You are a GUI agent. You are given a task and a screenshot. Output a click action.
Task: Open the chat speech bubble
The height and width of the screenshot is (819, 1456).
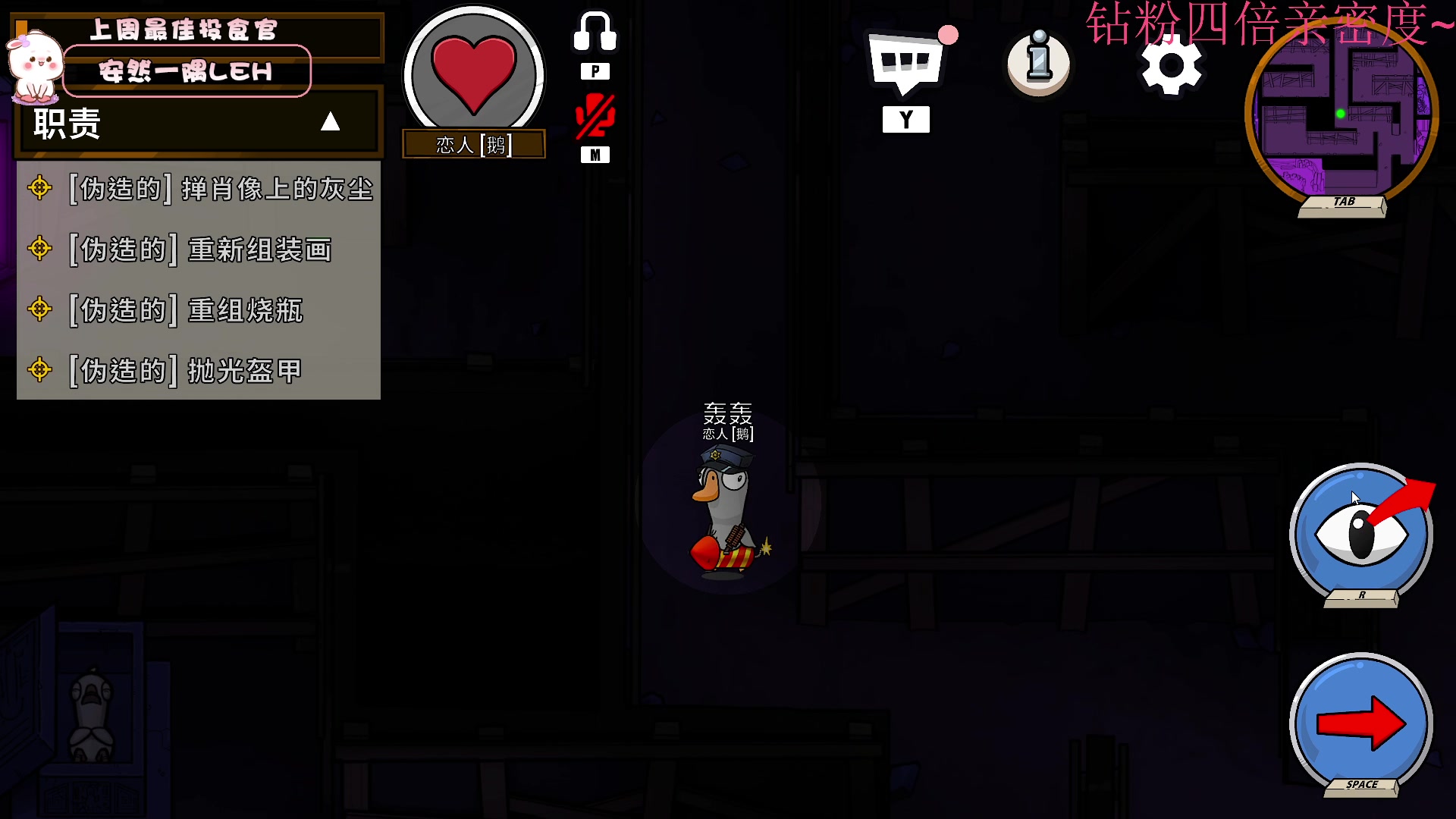click(x=905, y=64)
